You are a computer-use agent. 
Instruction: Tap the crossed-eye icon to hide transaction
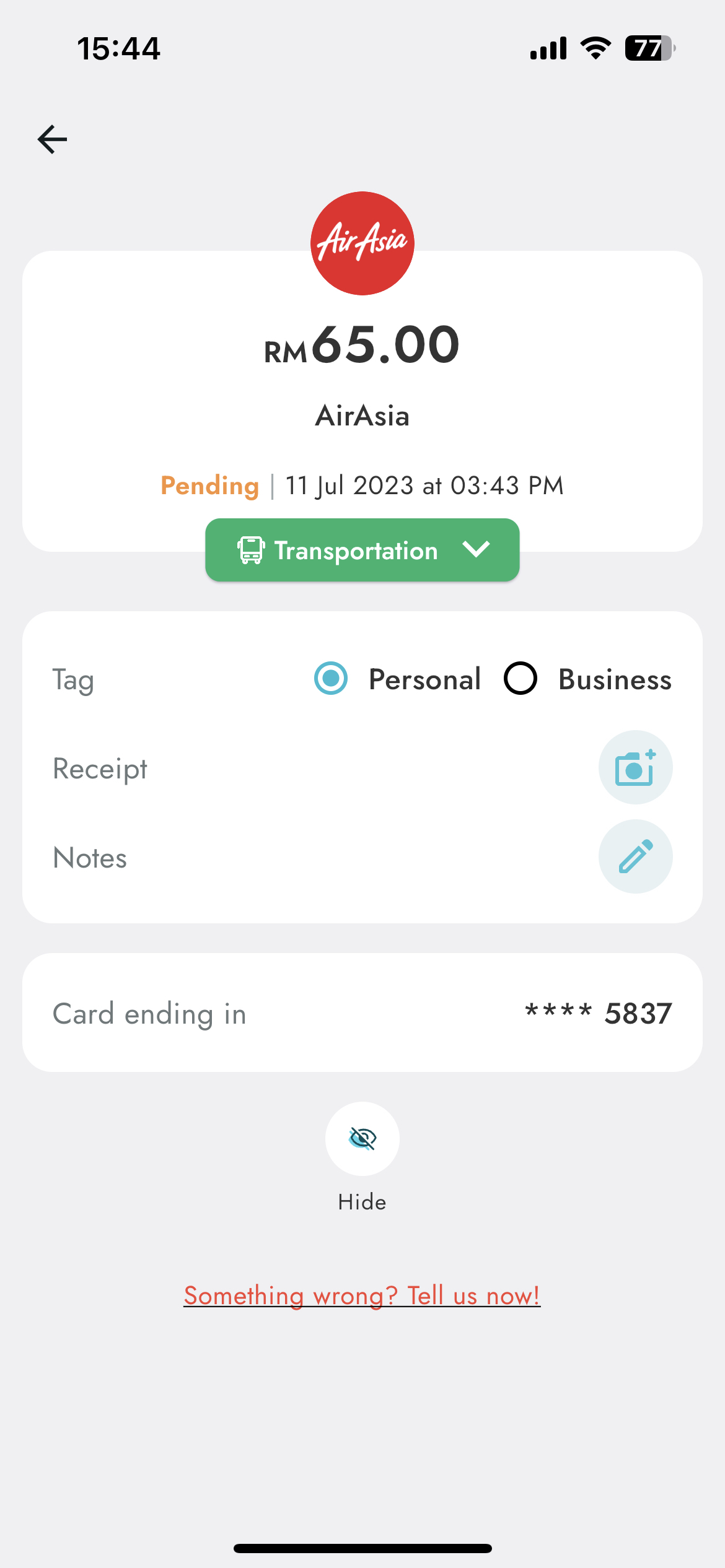362,1139
